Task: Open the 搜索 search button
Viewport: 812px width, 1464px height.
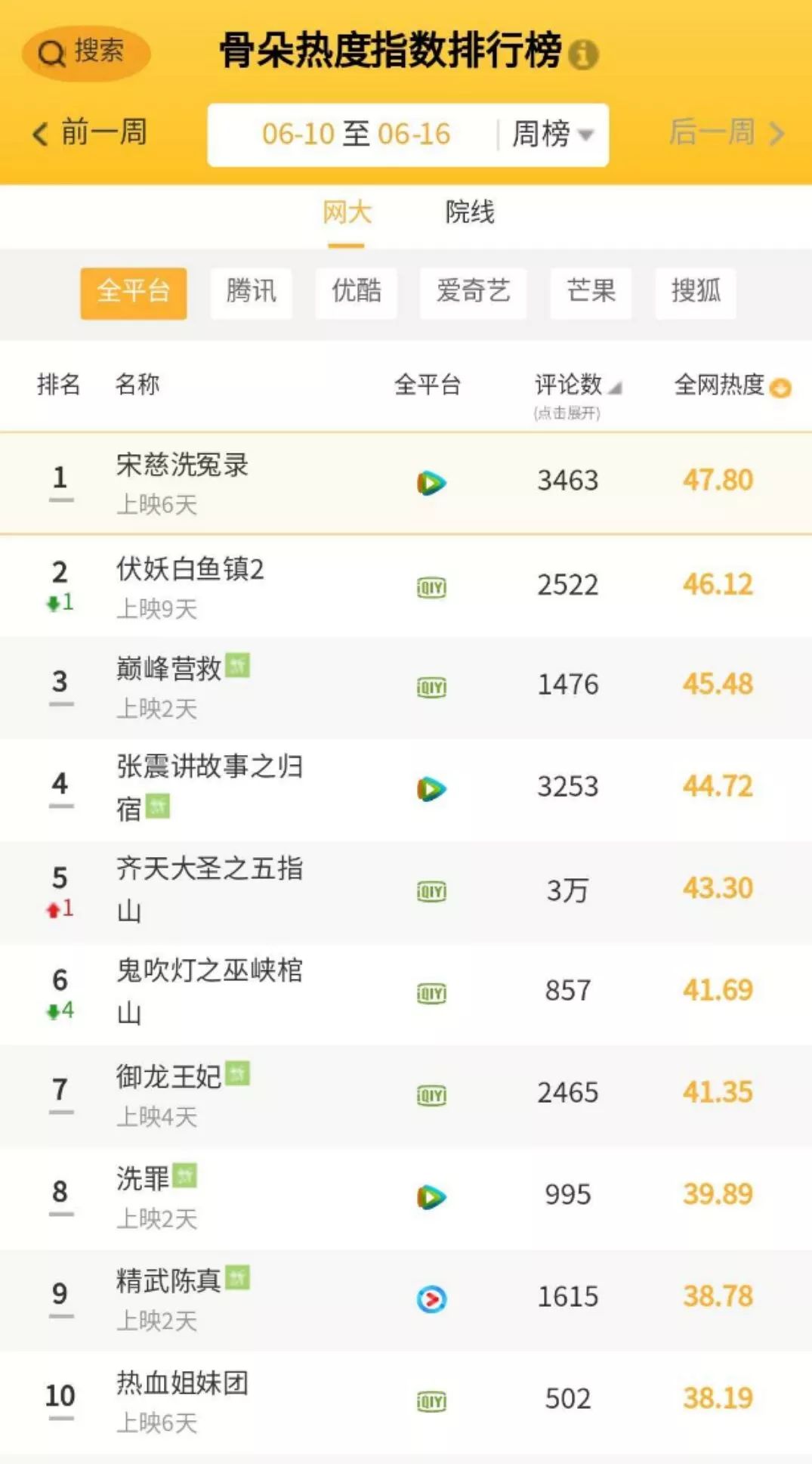Action: click(x=85, y=53)
